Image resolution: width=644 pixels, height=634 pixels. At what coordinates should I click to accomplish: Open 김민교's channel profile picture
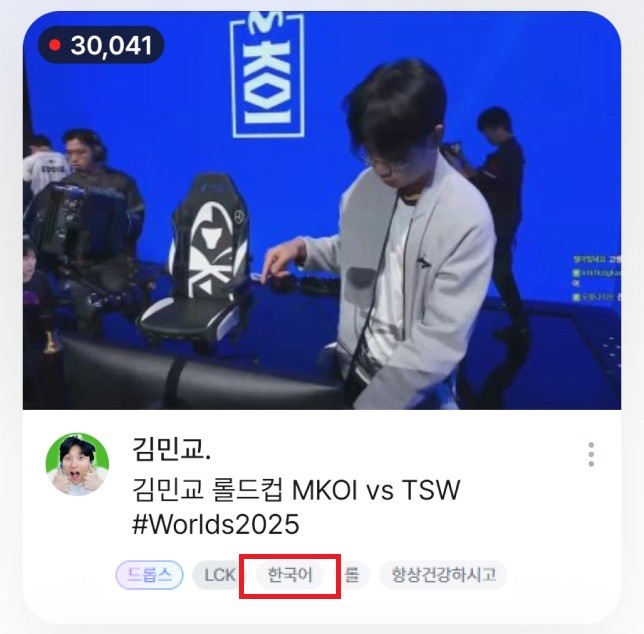point(77,464)
